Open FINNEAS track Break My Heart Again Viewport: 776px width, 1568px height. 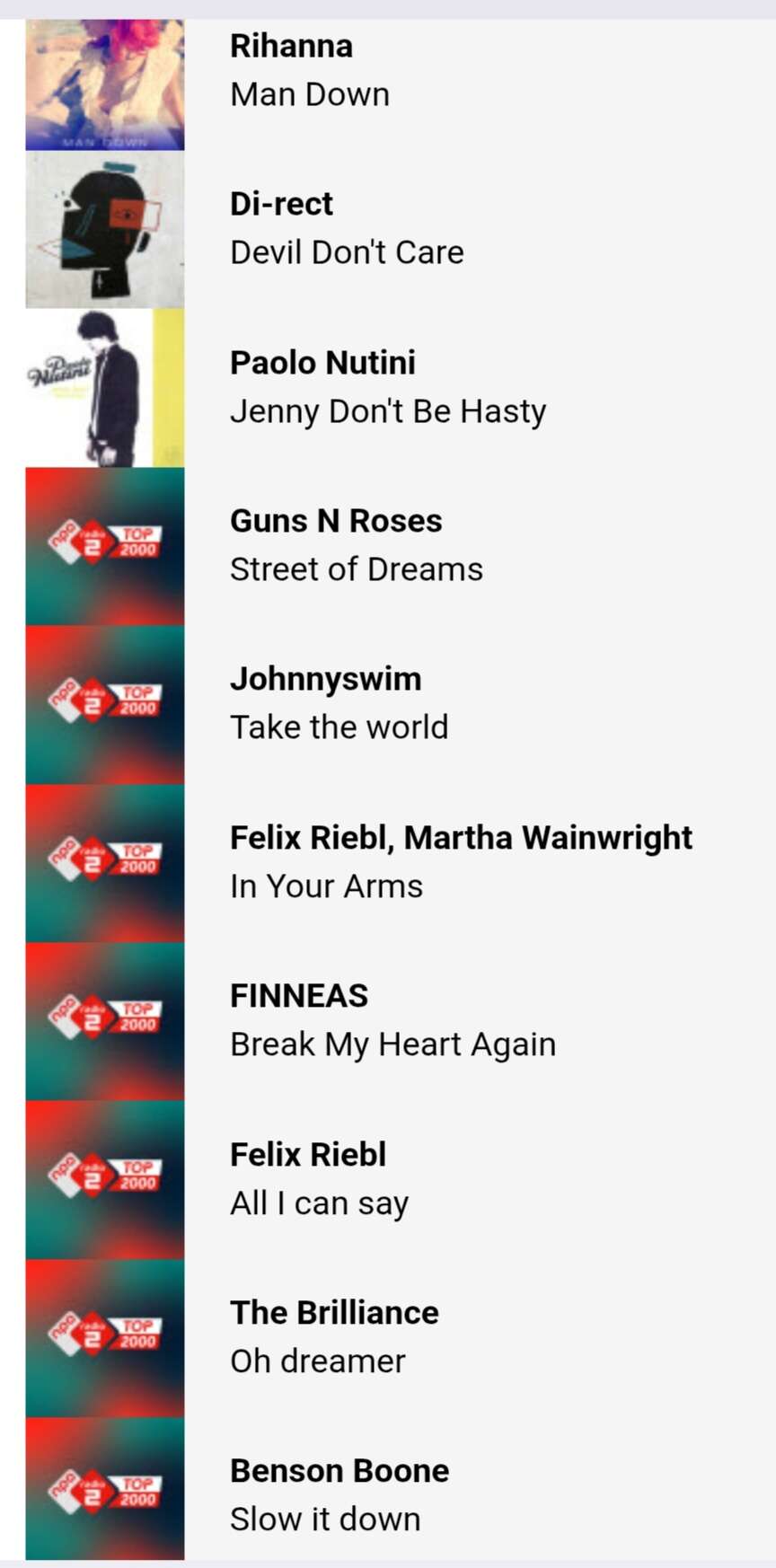[x=392, y=1044]
